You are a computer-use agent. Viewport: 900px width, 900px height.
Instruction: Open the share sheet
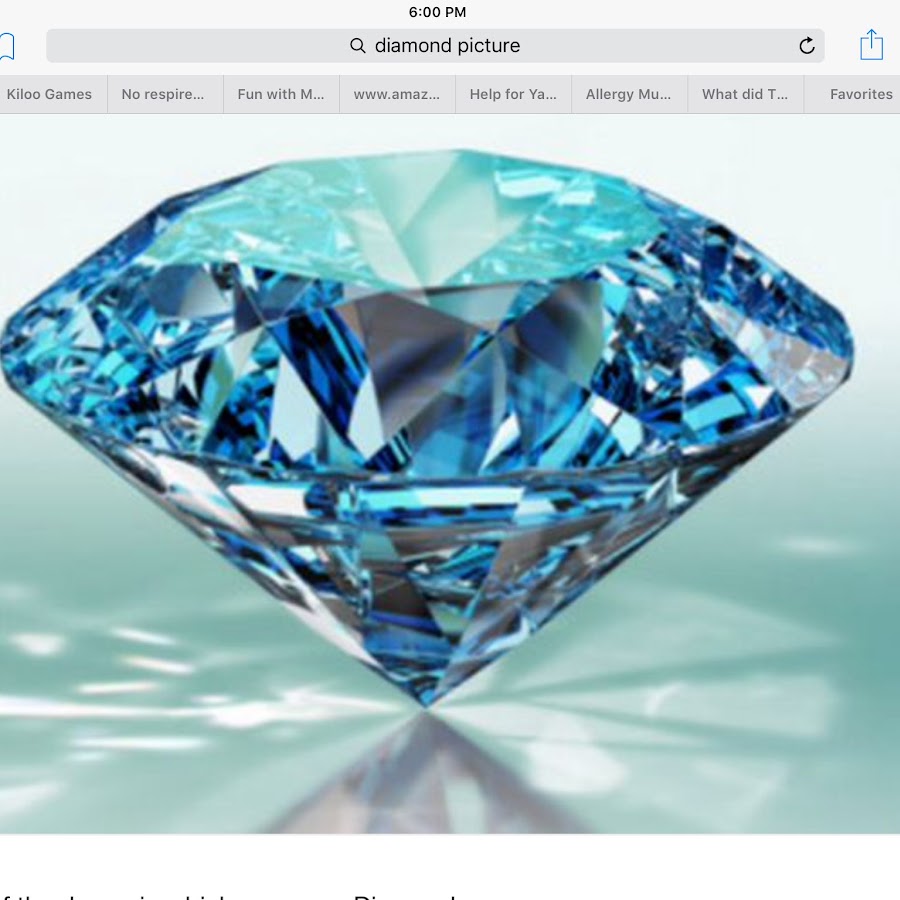pyautogui.click(x=871, y=45)
